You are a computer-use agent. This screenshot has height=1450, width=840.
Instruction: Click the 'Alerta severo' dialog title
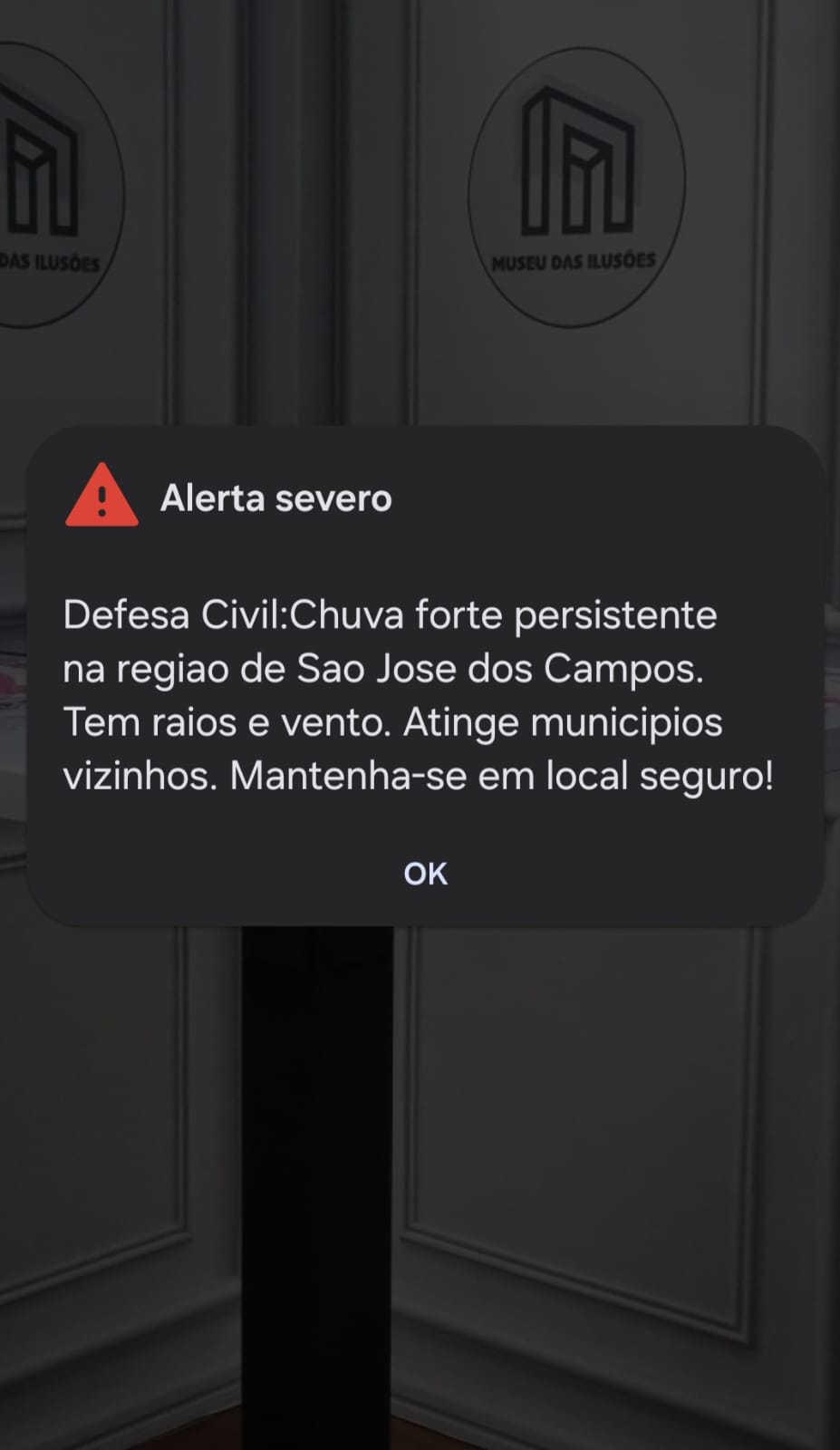[277, 498]
